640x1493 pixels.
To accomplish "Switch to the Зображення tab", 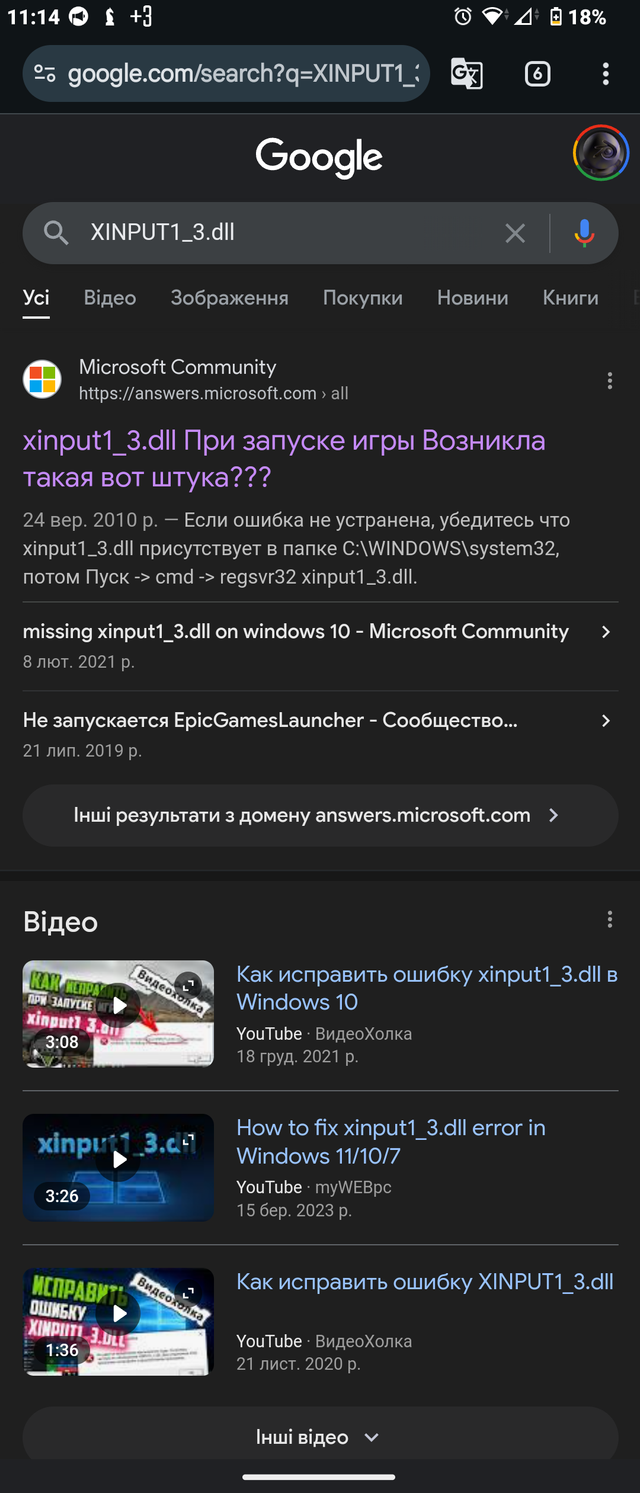I will 229,298.
